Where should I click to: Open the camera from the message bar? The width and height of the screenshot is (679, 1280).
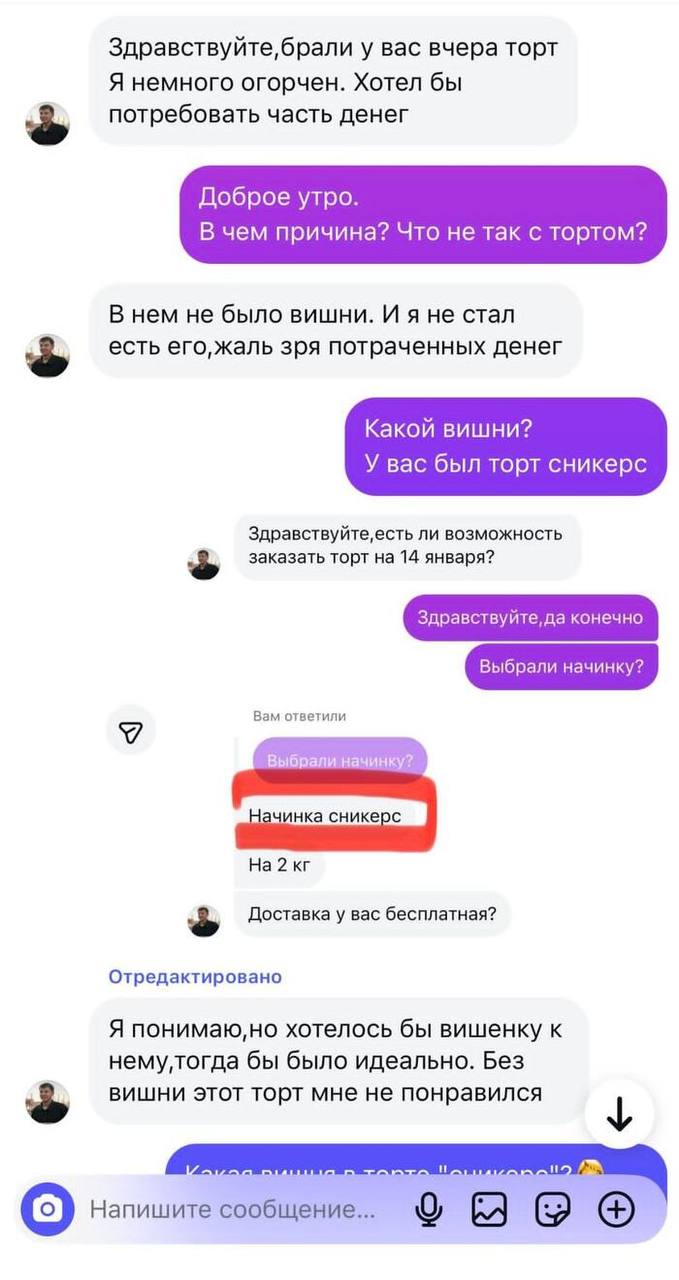tap(47, 1211)
